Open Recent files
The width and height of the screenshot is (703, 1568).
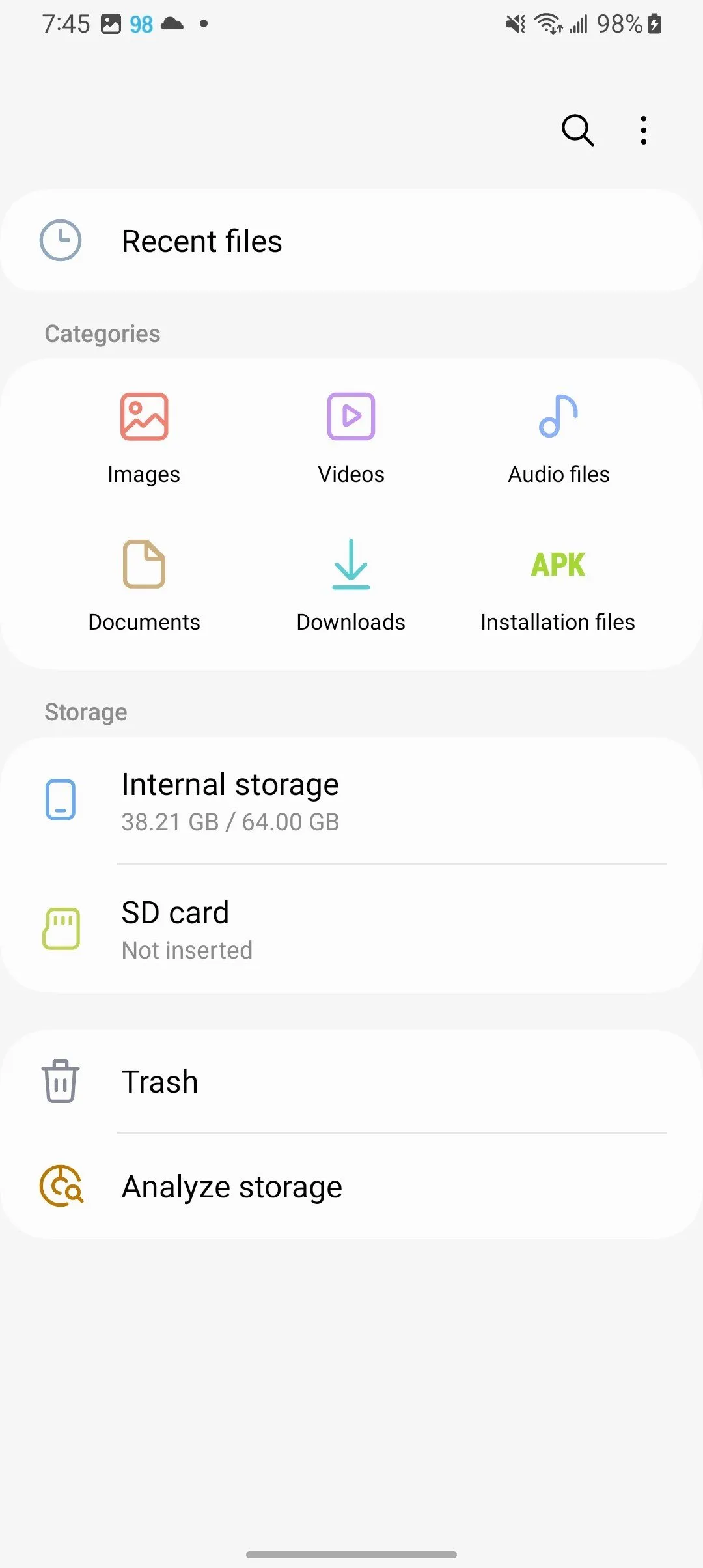[351, 241]
